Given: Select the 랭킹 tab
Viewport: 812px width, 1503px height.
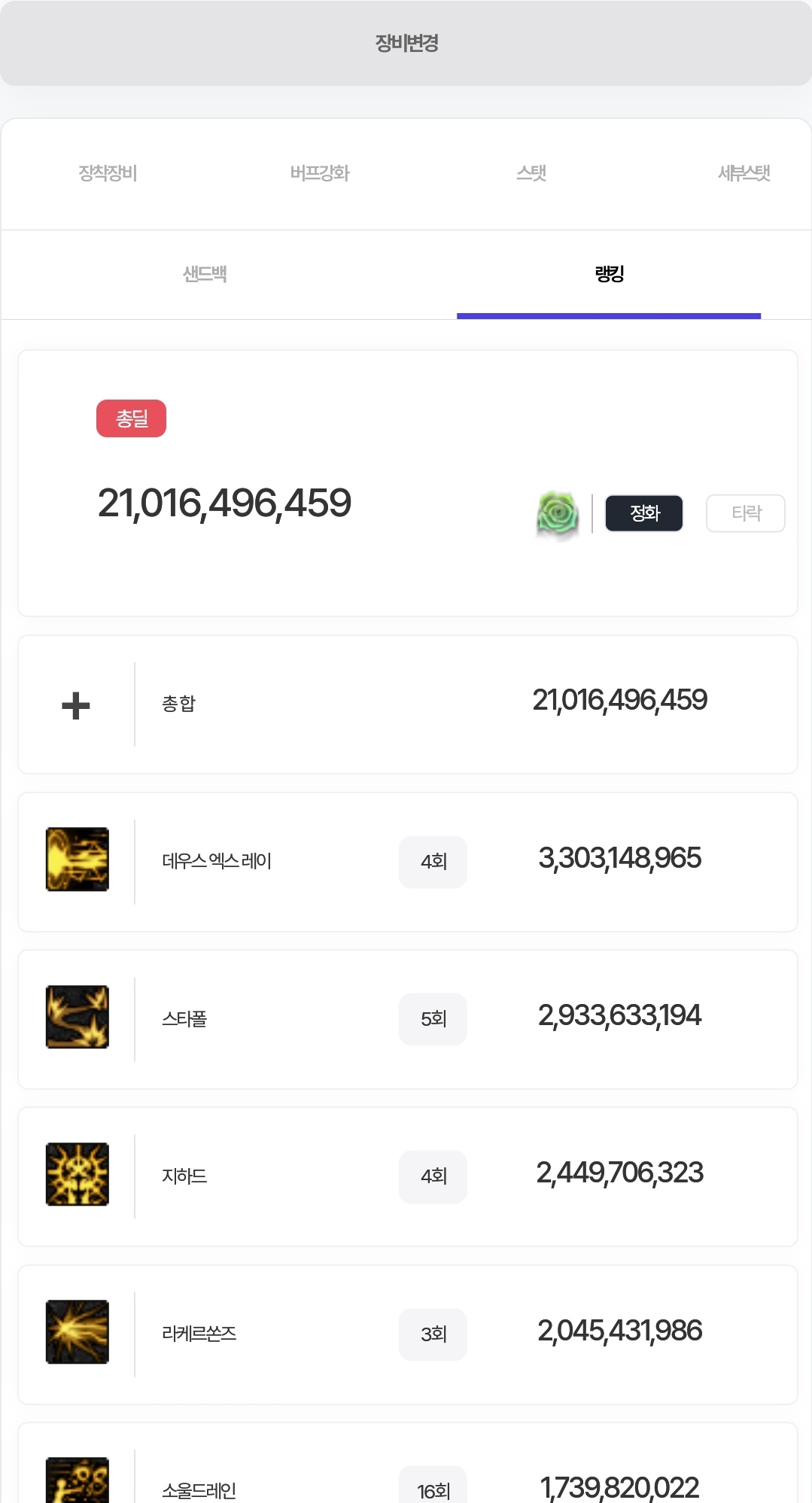Looking at the screenshot, I should (609, 274).
